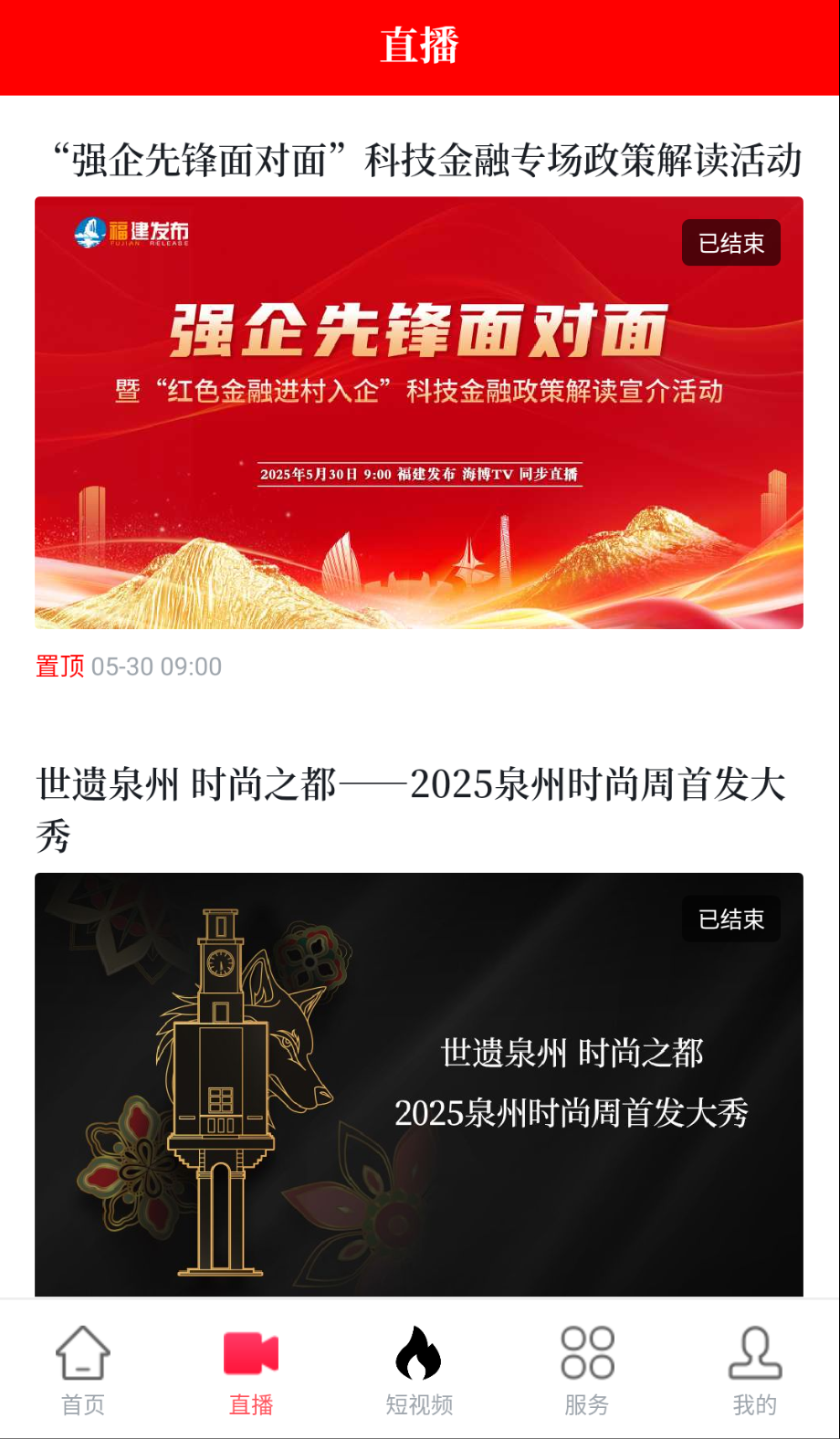The width and height of the screenshot is (840, 1439).
Task: Tap the timestamp 05-30 09:00
Action: 155,667
